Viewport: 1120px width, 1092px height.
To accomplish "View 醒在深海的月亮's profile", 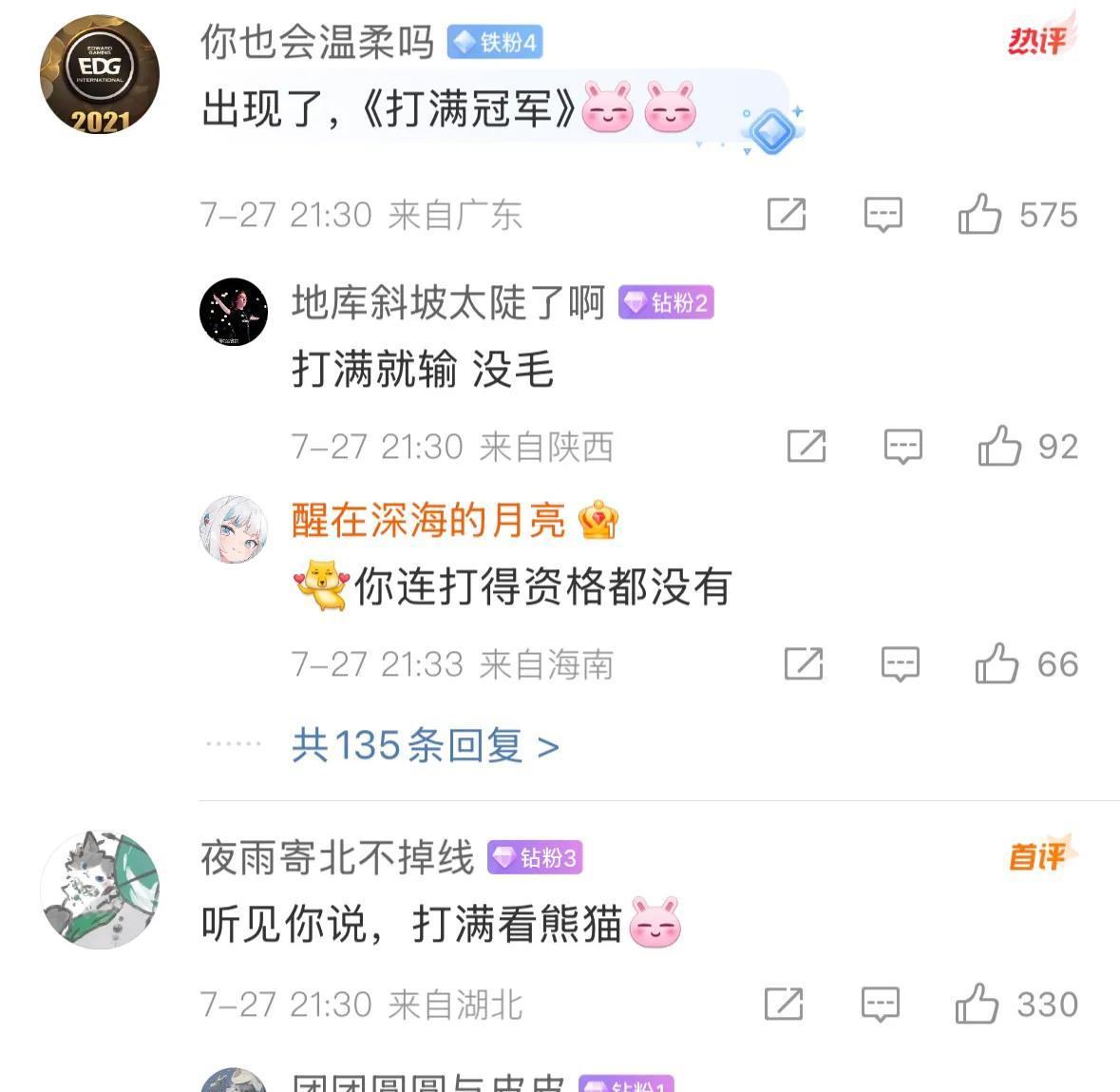I will tap(234, 528).
